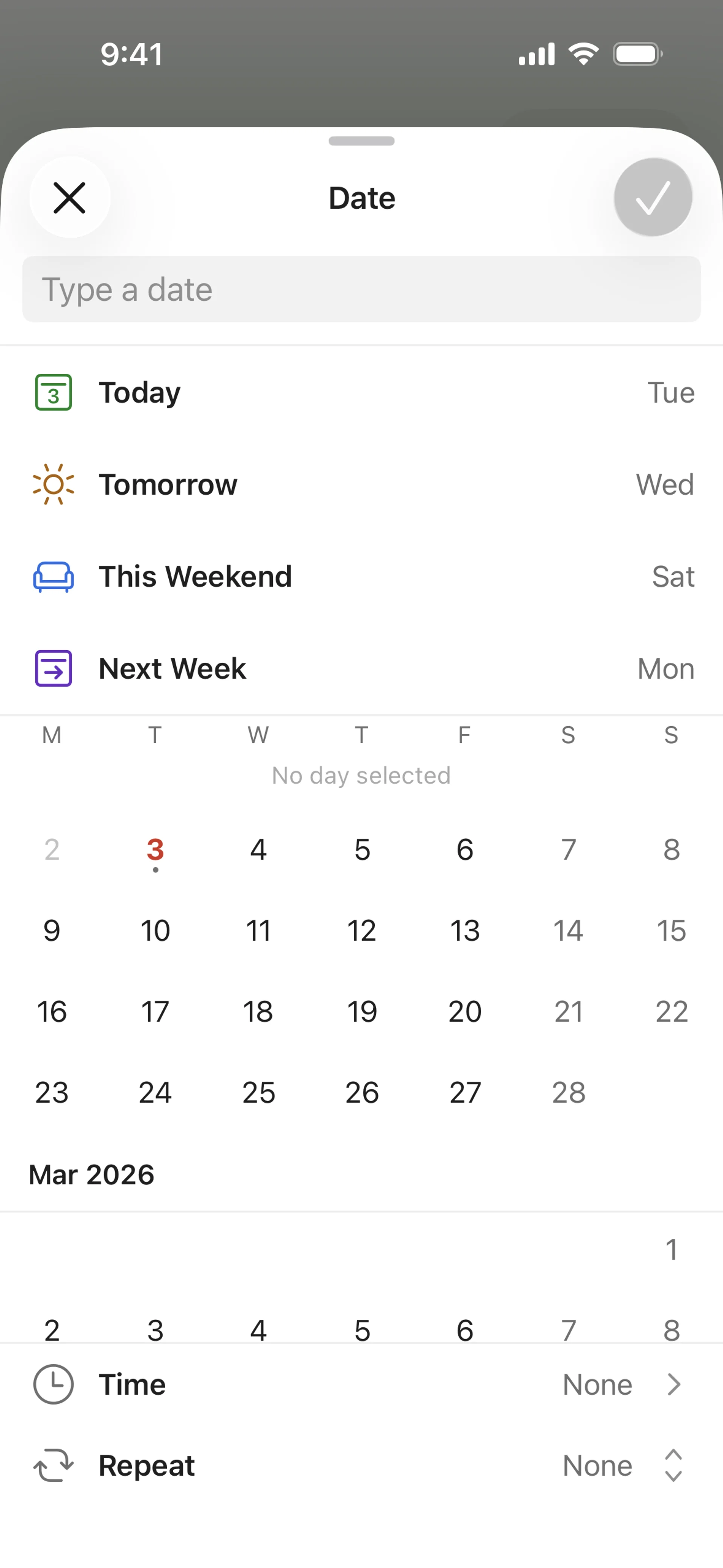Select March 1 under Mar 2026
723x1568 pixels.
coord(671,1250)
